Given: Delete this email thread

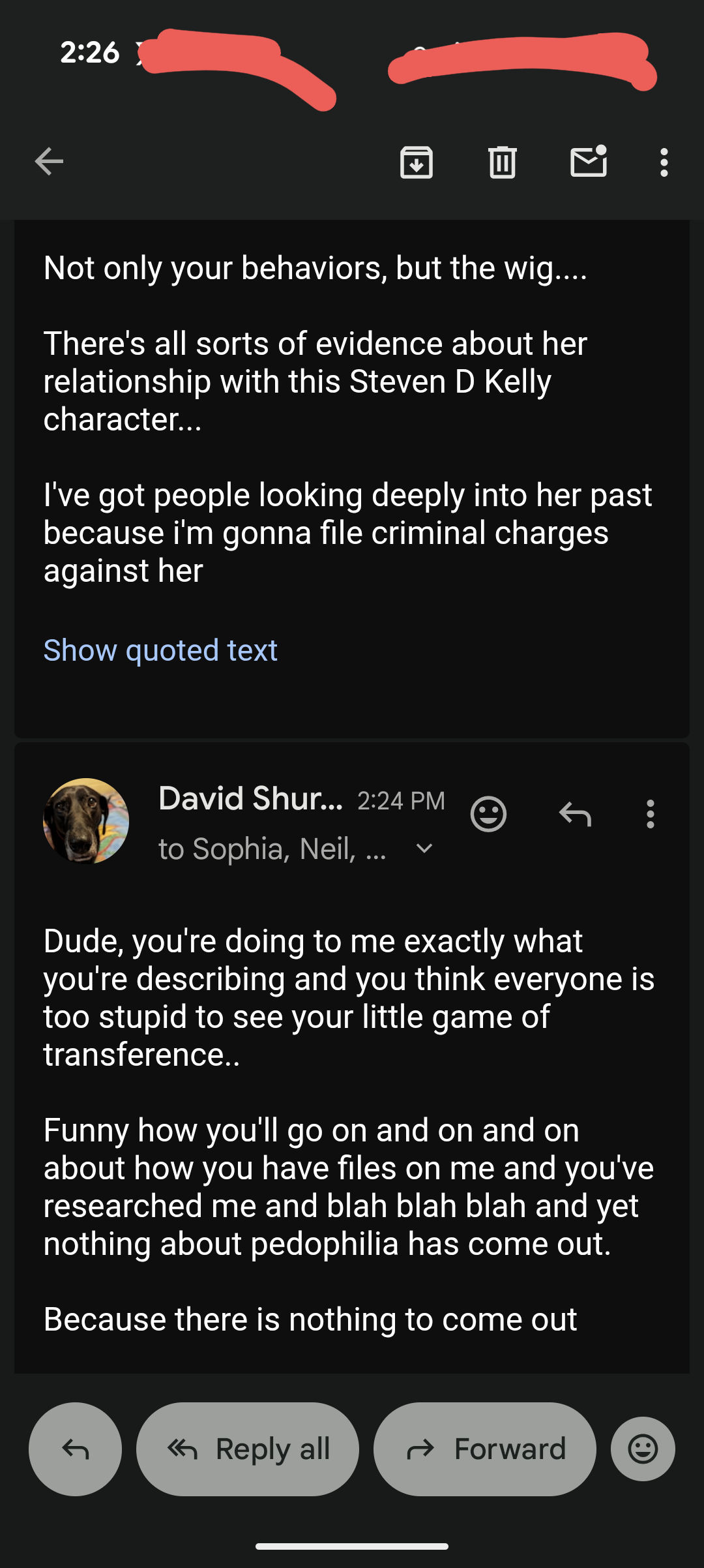Looking at the screenshot, I should click(502, 162).
